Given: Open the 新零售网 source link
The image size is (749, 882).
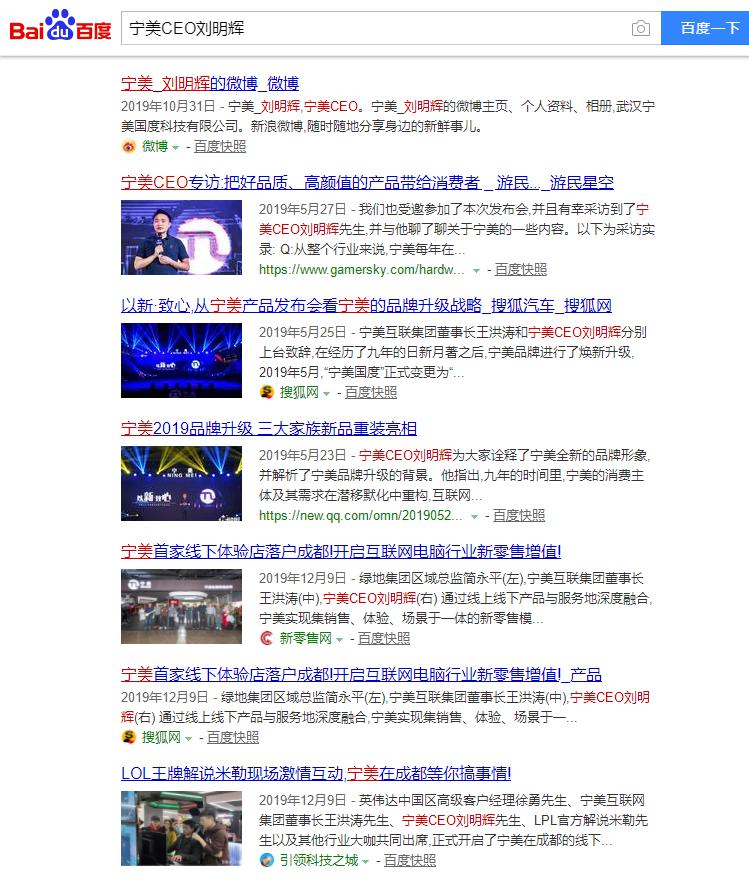Looking at the screenshot, I should 305,638.
